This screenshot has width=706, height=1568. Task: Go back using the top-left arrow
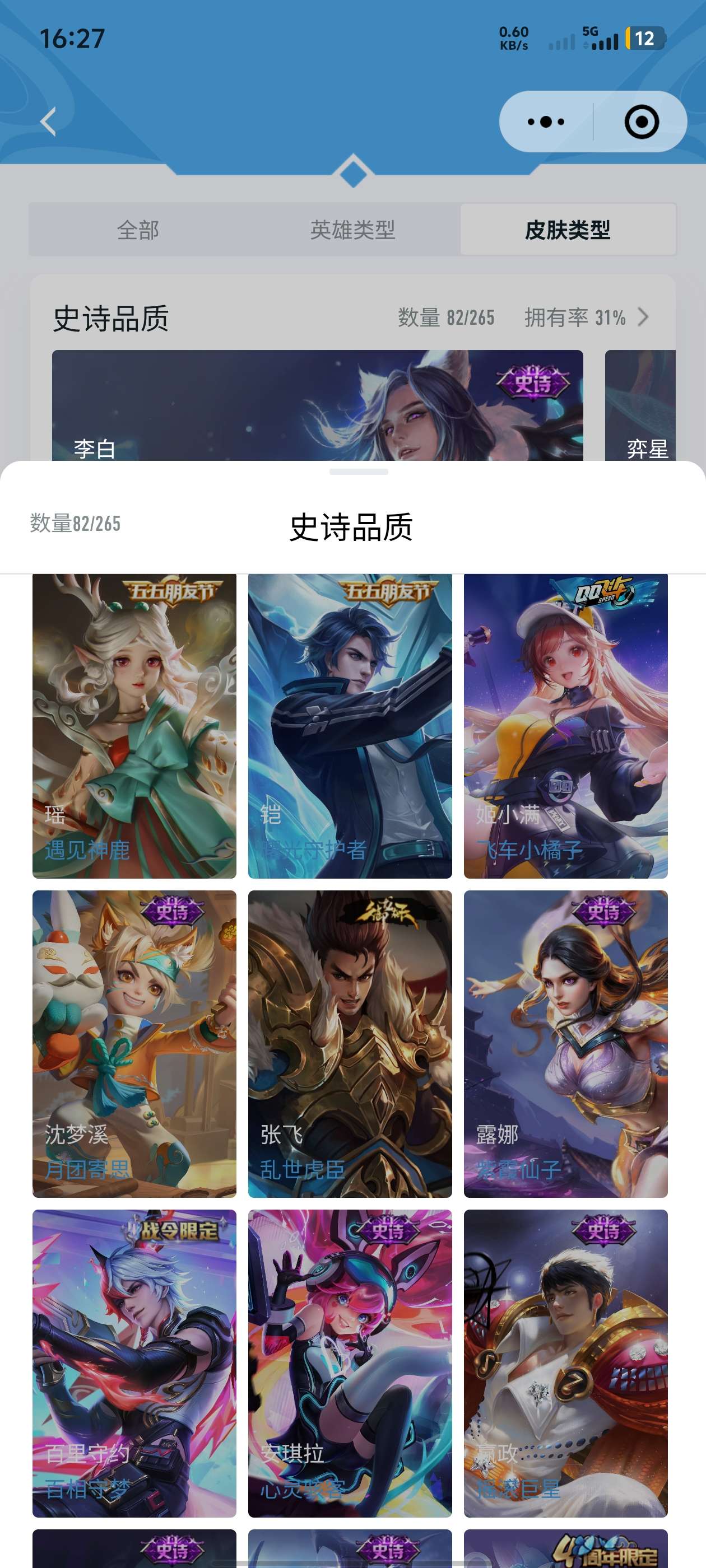49,122
